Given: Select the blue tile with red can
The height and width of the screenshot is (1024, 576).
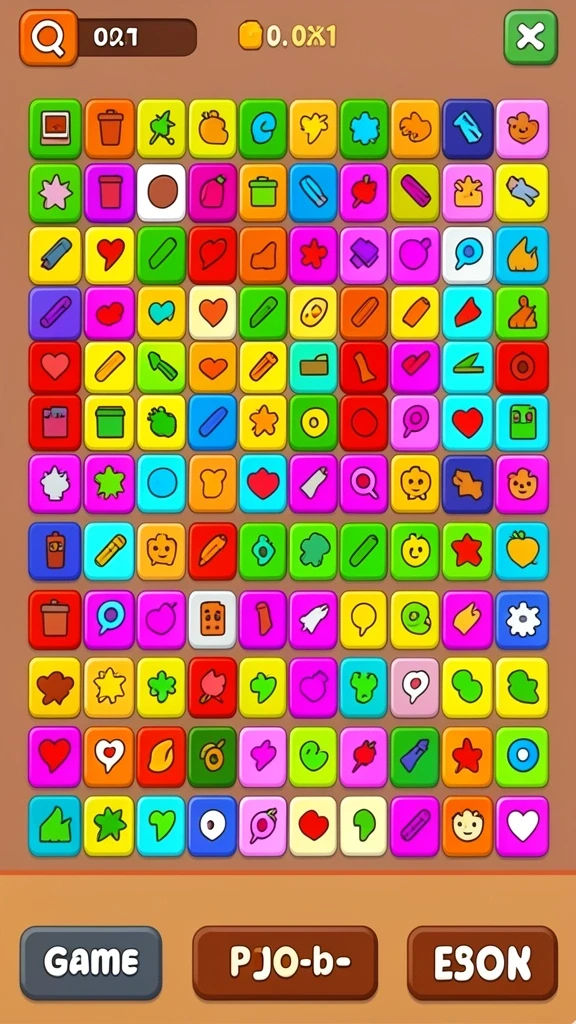Looking at the screenshot, I should (x=55, y=551).
